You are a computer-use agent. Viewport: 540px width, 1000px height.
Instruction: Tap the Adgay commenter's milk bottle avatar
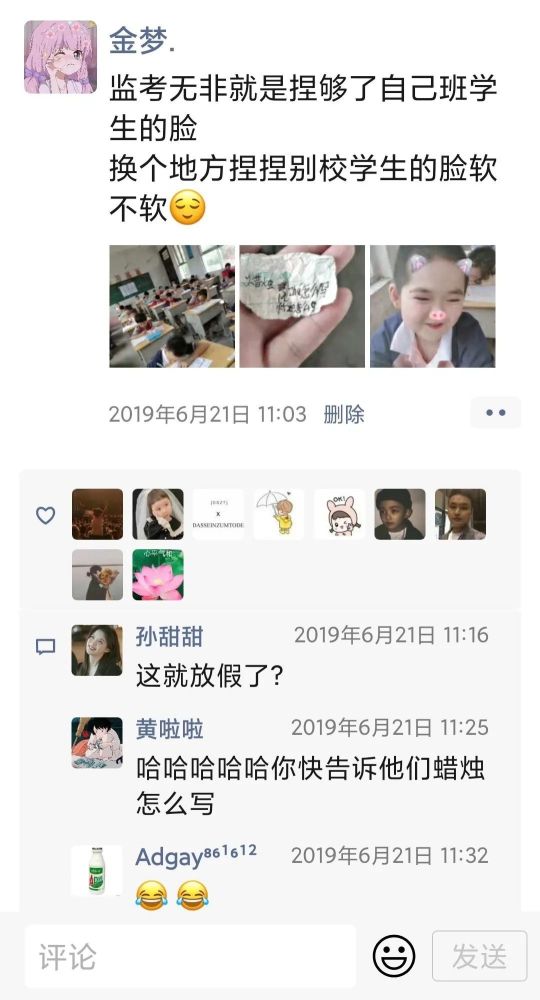coord(96,871)
